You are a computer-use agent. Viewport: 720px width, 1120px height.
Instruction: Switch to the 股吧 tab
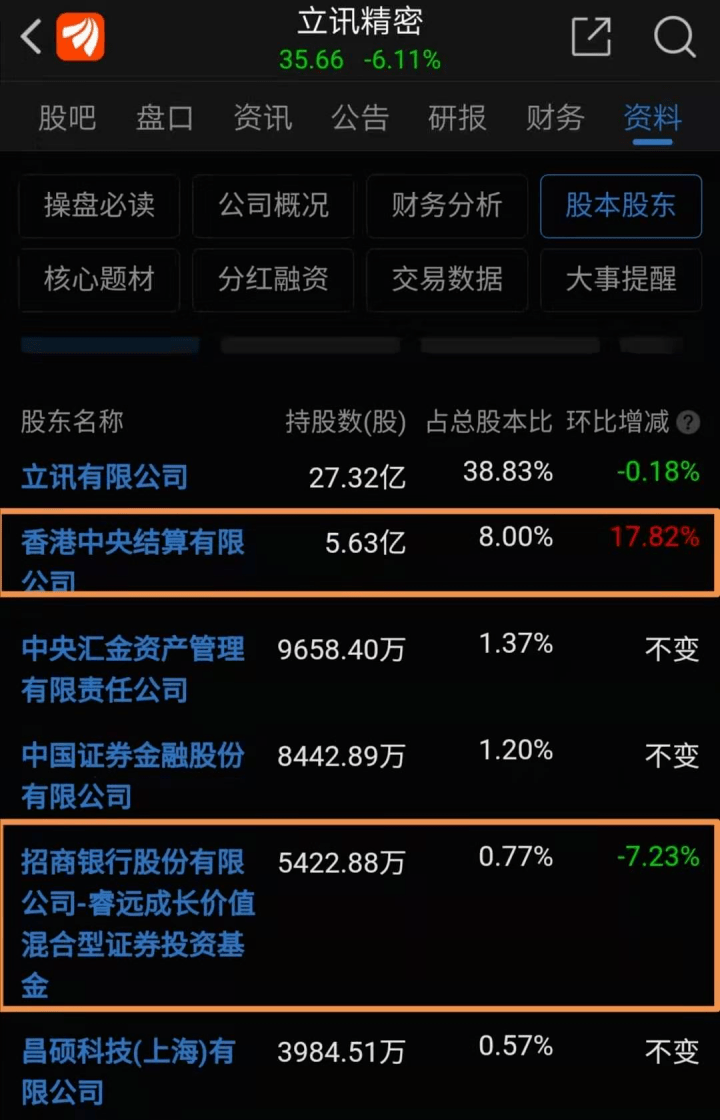[x=67, y=118]
